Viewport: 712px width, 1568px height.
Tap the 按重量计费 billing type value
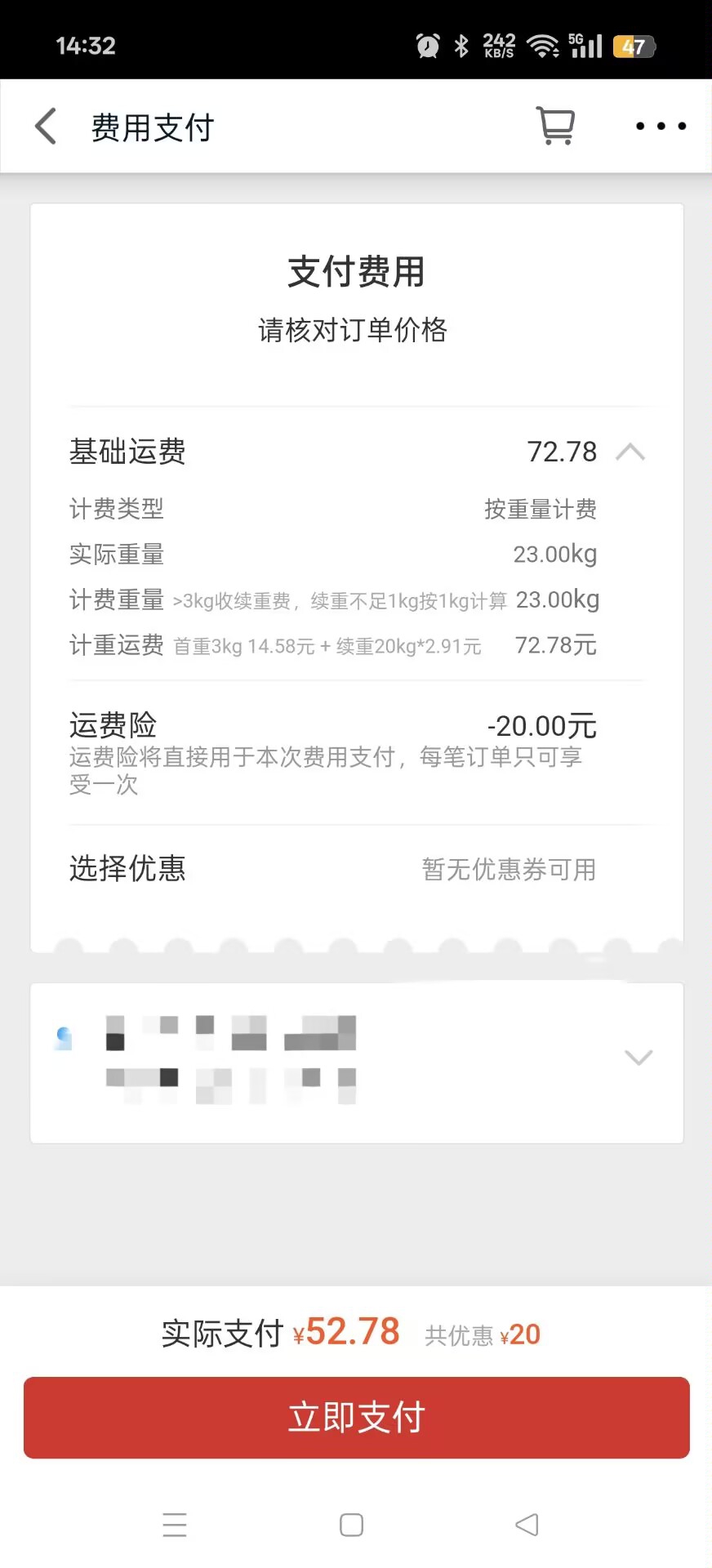click(541, 509)
